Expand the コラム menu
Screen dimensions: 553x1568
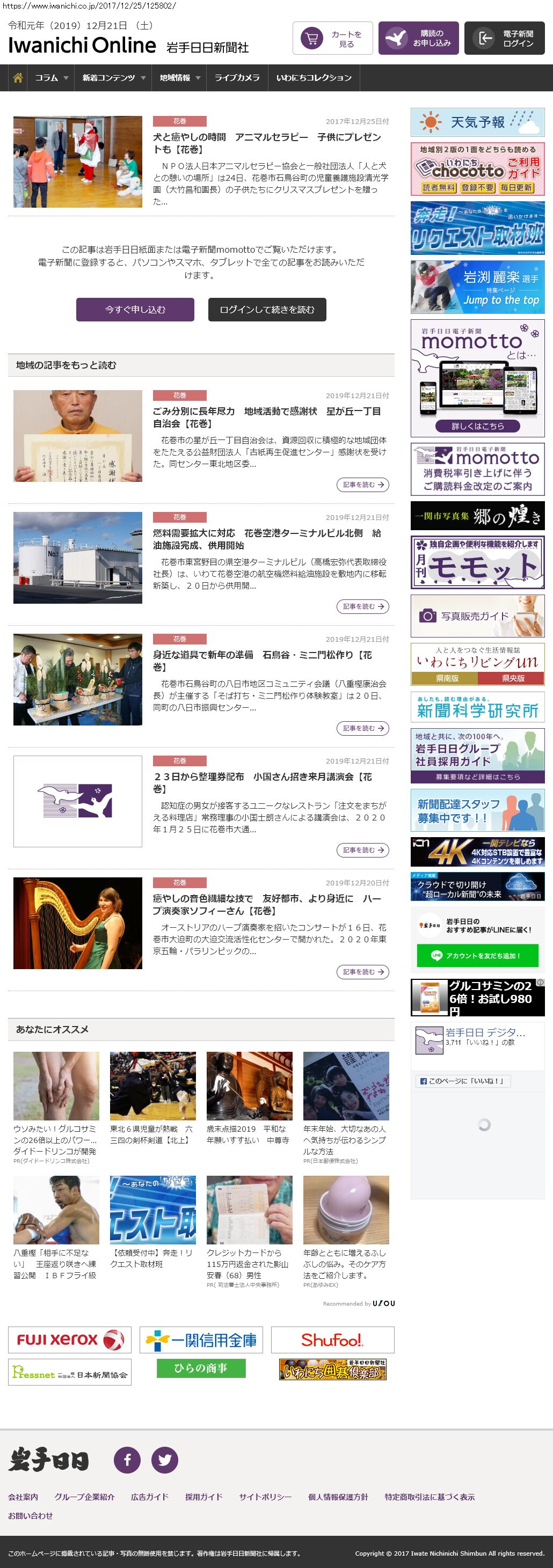50,78
